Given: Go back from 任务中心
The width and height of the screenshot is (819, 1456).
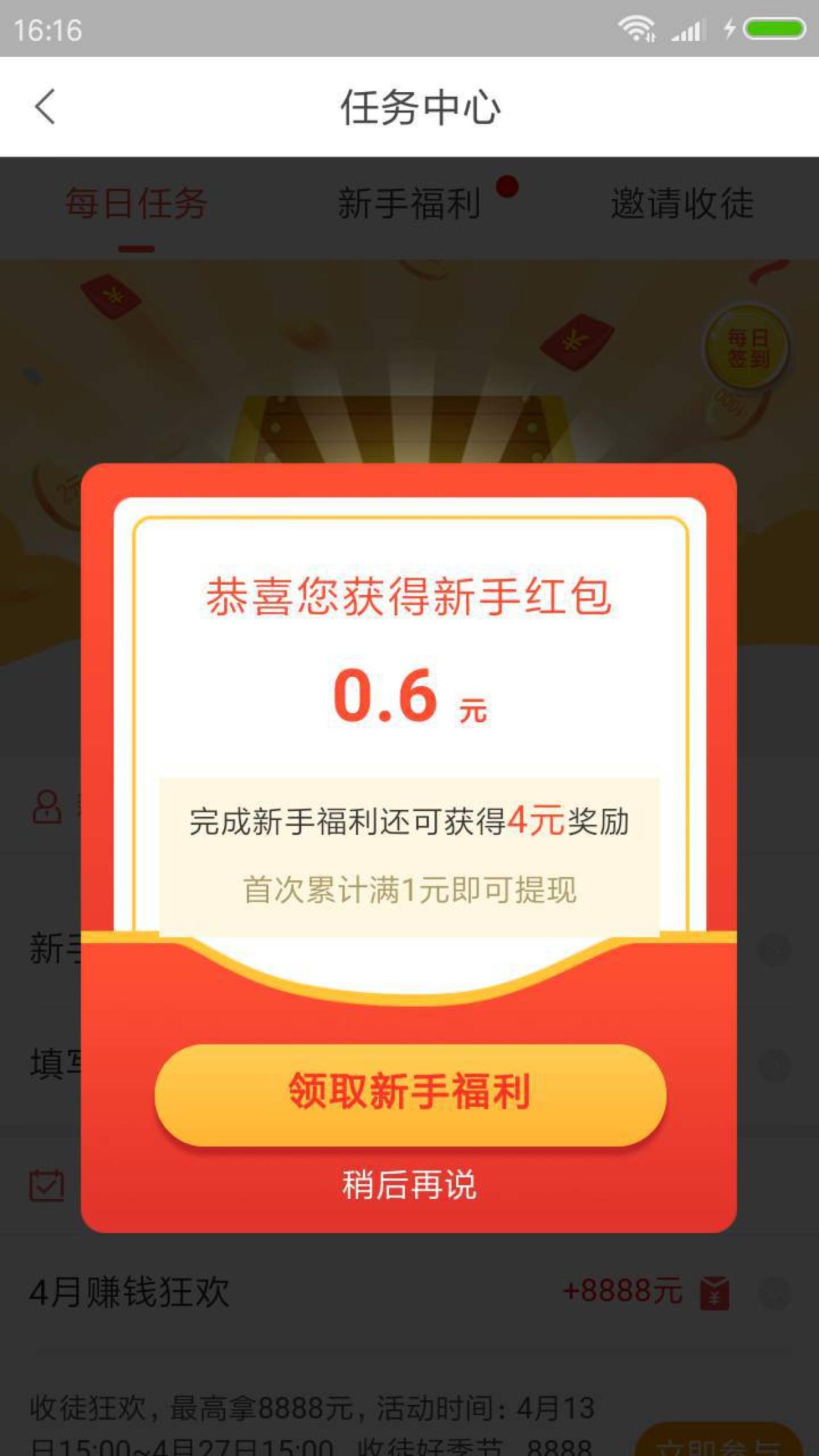Looking at the screenshot, I should click(45, 106).
